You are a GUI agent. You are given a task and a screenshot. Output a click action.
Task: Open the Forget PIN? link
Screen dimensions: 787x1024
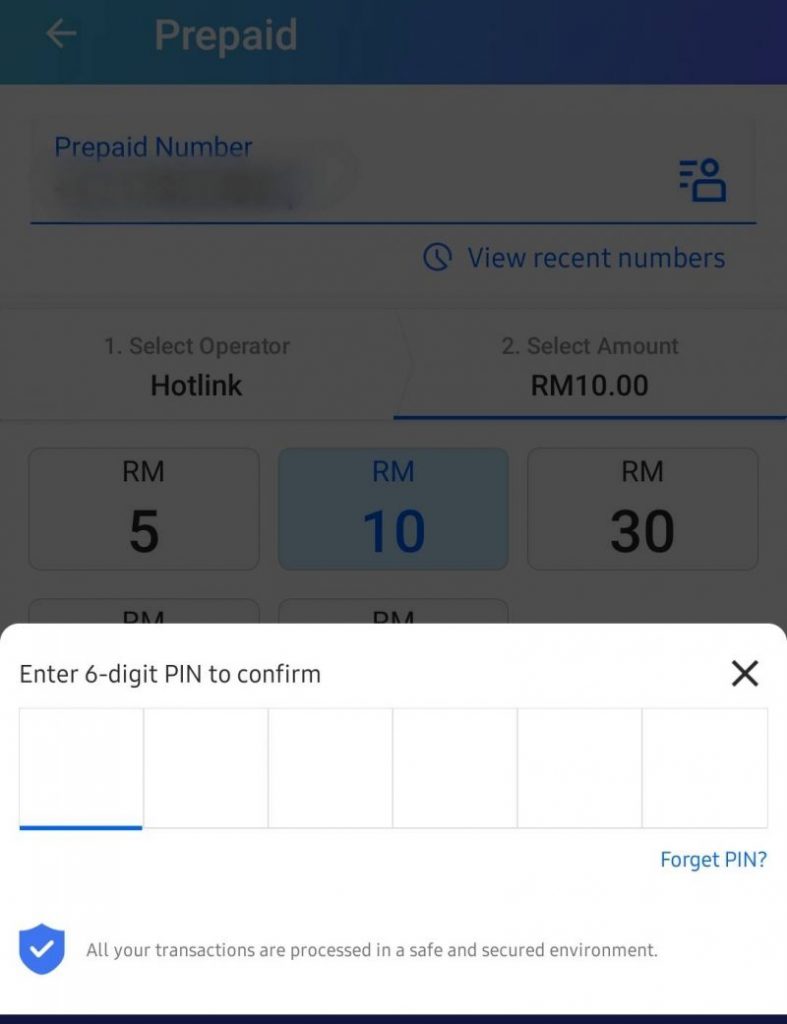713,860
